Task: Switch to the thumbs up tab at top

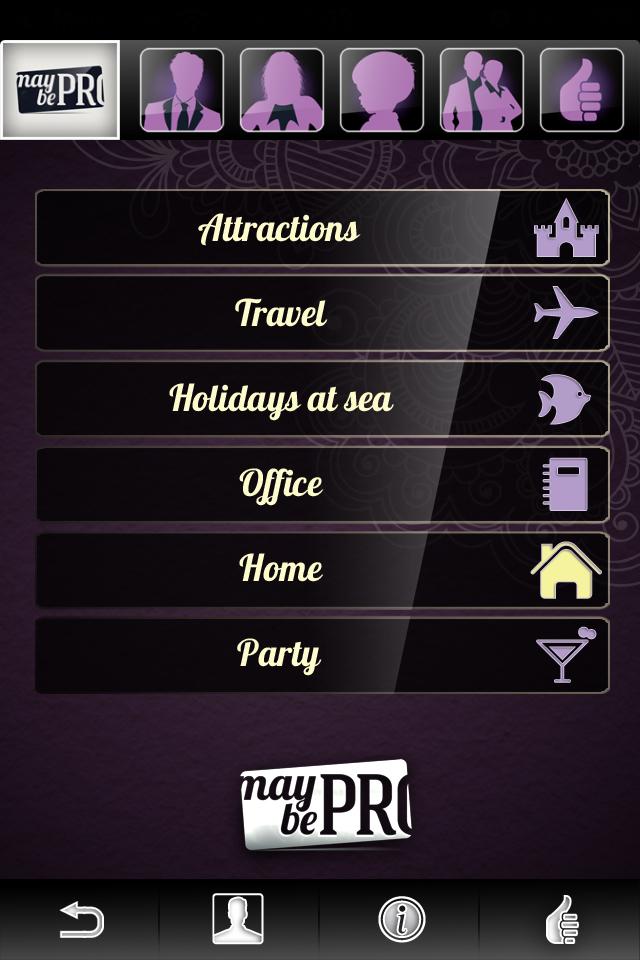Action: pyautogui.click(x=582, y=90)
